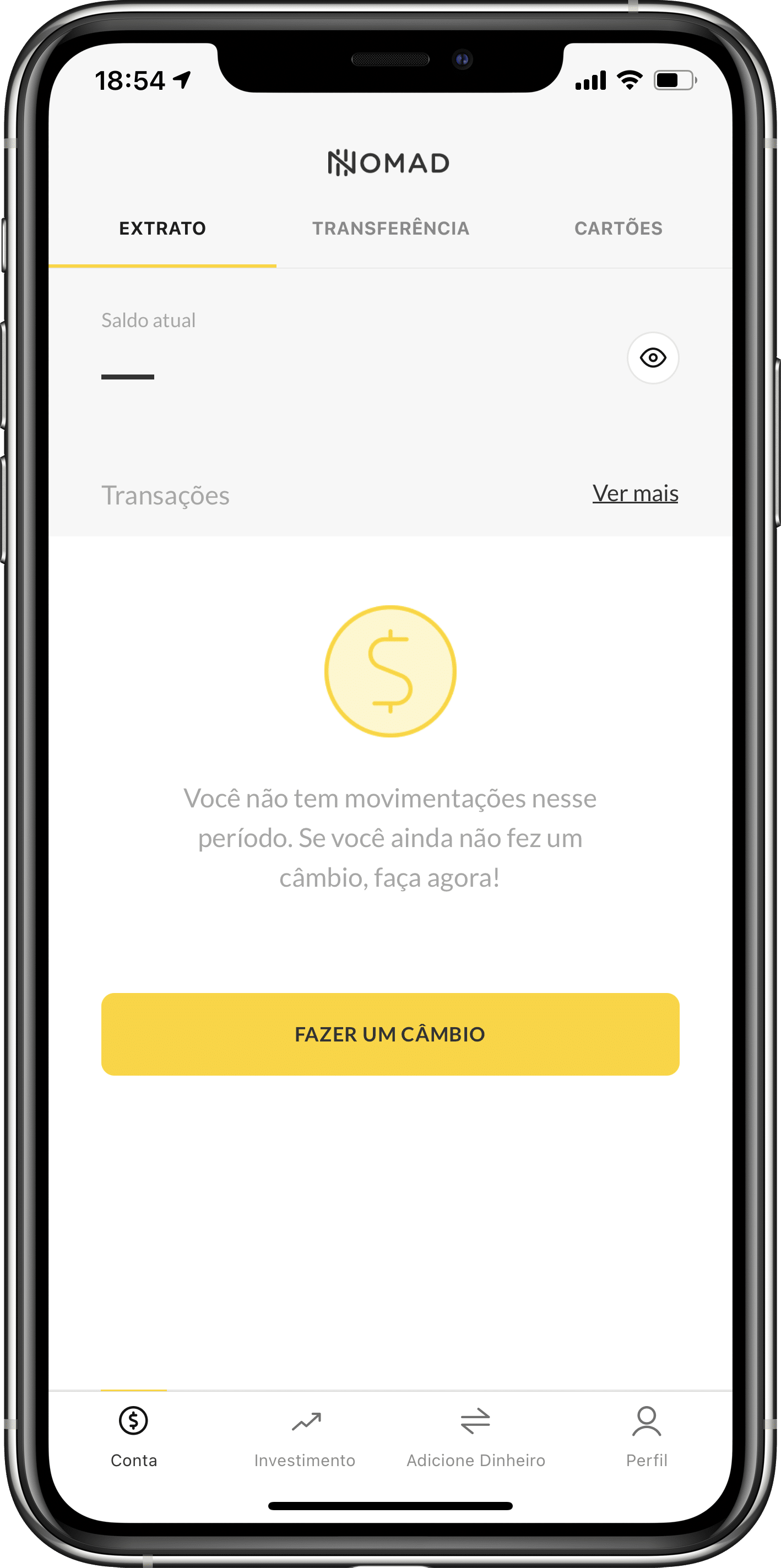The image size is (781, 1568).
Task: Open the Ver mais transactions link
Action: [636, 493]
